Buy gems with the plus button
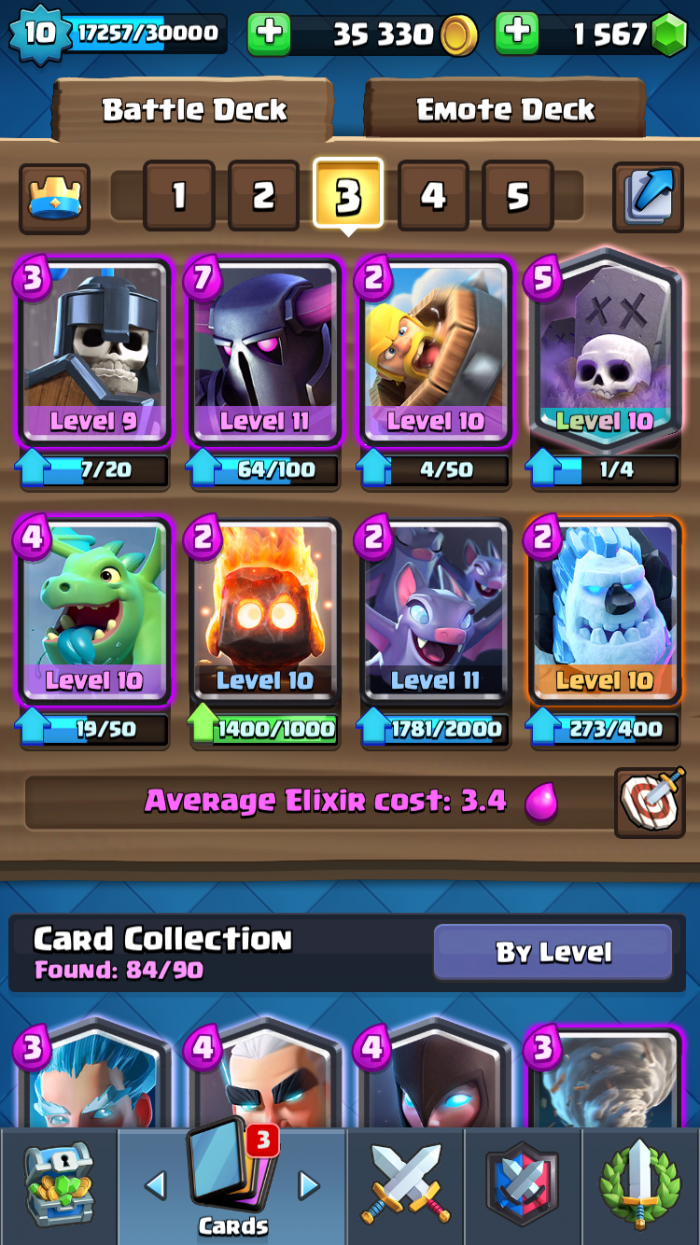 (x=516, y=35)
